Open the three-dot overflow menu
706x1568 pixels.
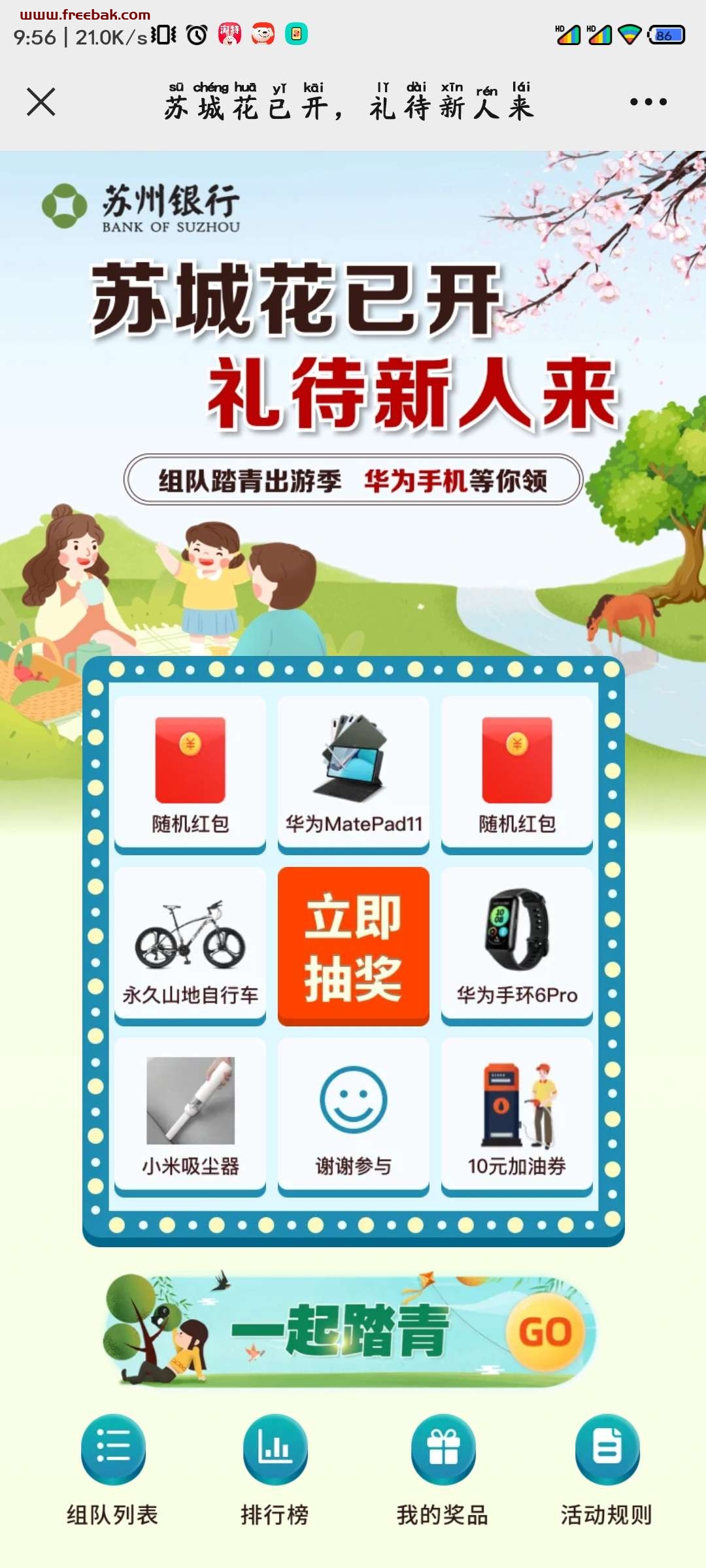[648, 102]
